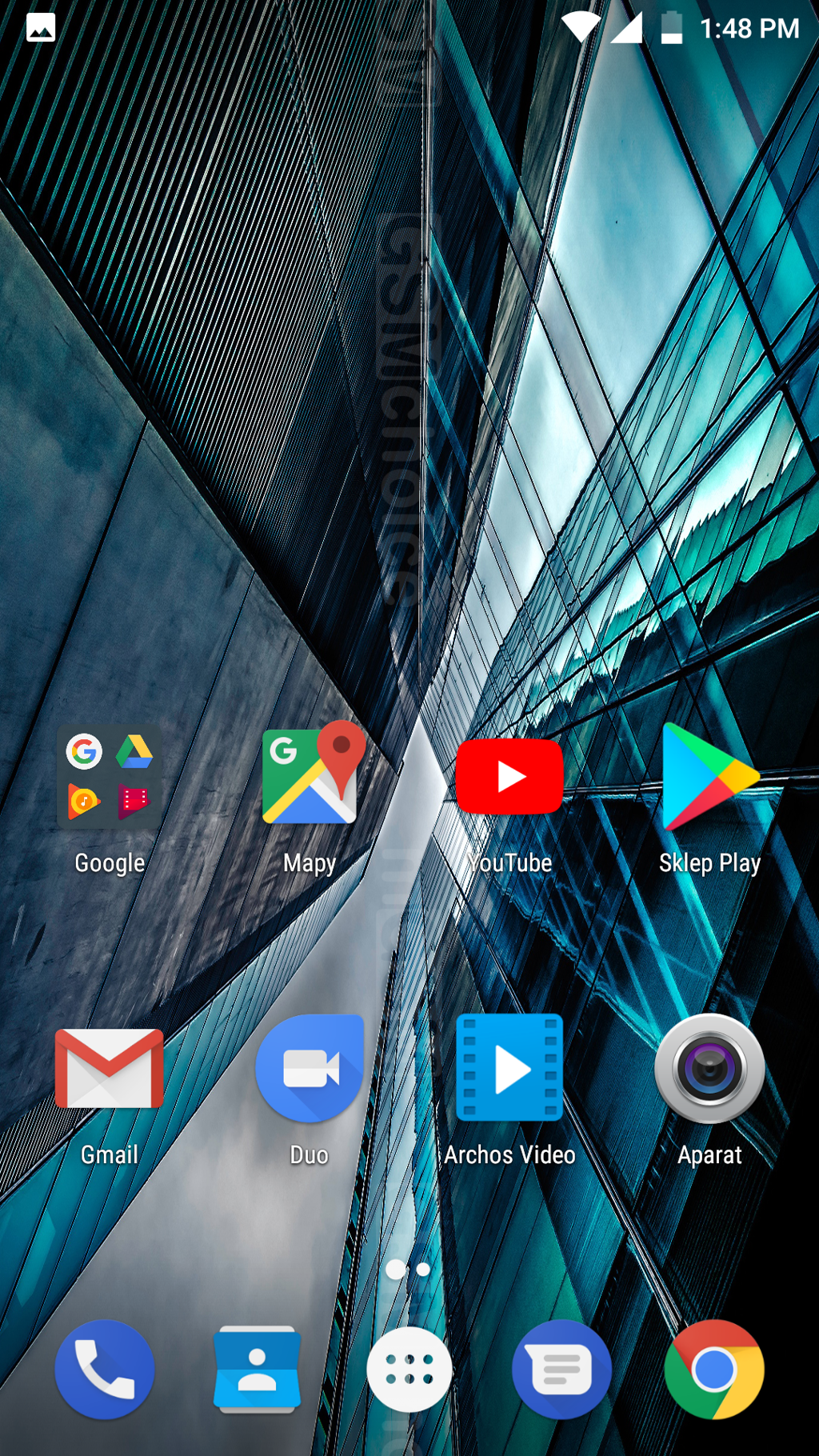Launch Gmail
Viewport: 819px width, 1456px height.
click(x=110, y=1069)
